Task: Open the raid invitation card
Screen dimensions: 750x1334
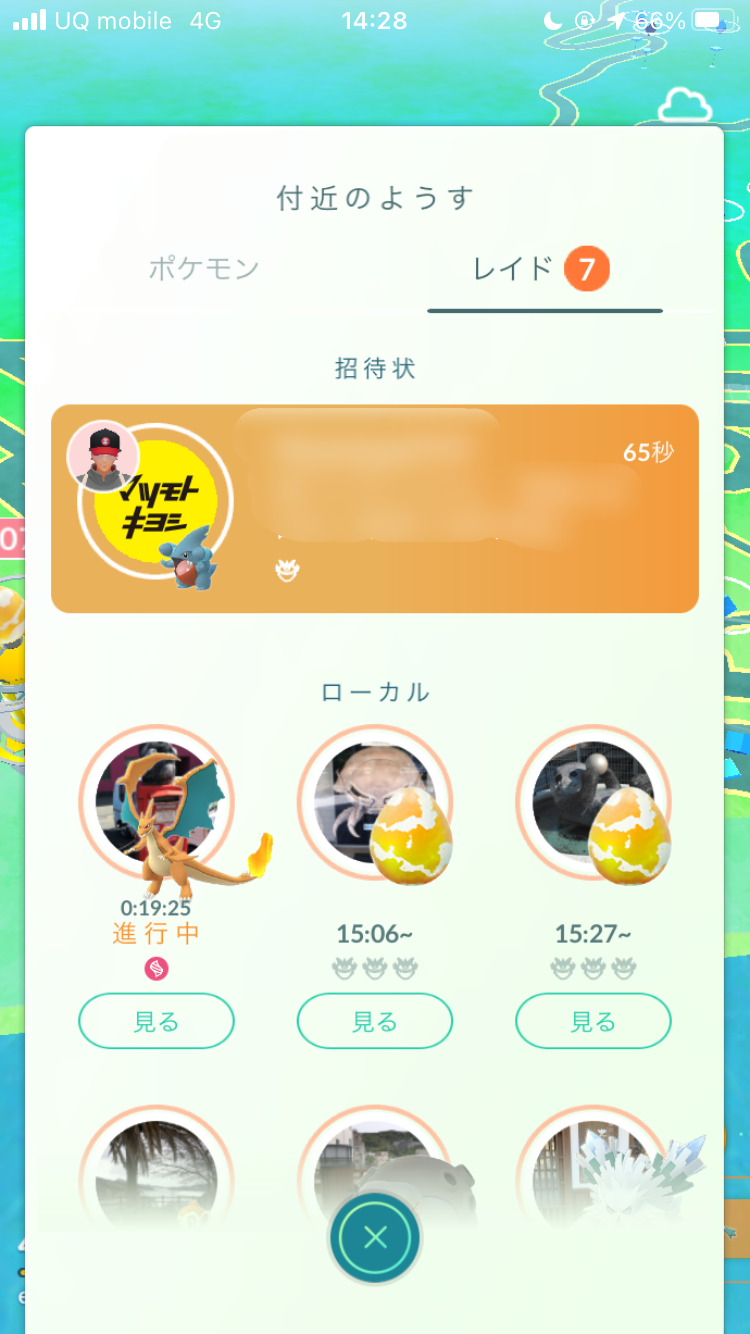Action: (x=375, y=508)
